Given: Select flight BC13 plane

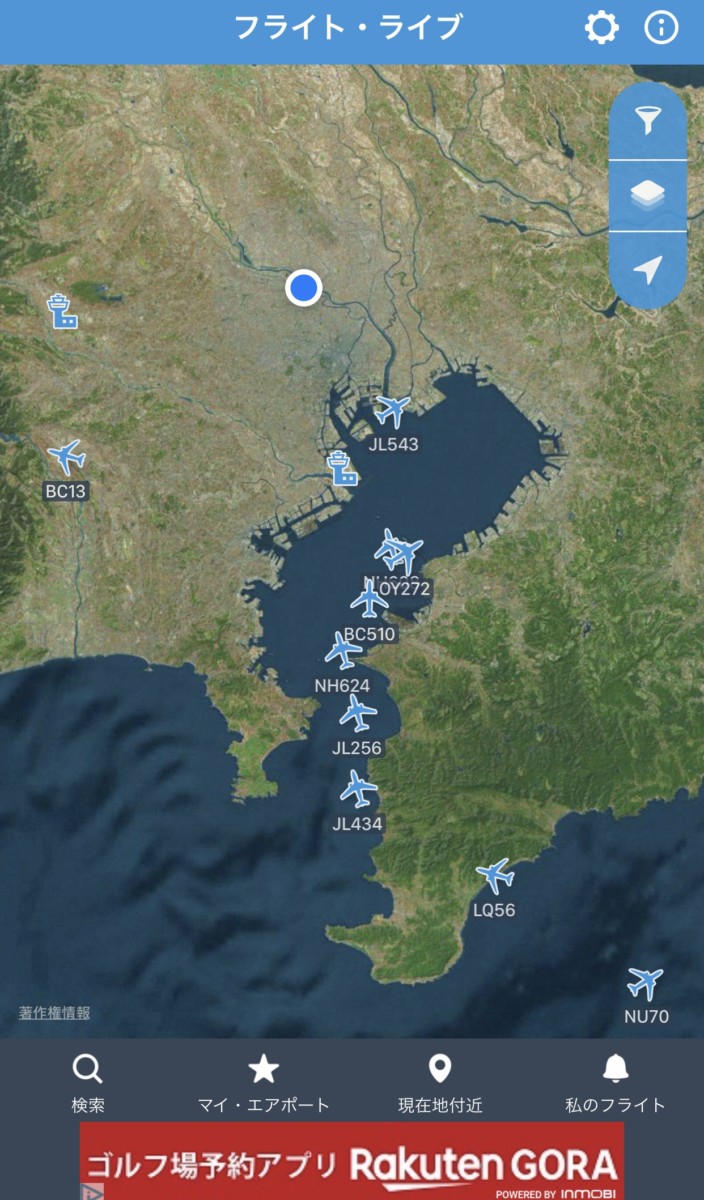Looking at the screenshot, I should (x=67, y=457).
